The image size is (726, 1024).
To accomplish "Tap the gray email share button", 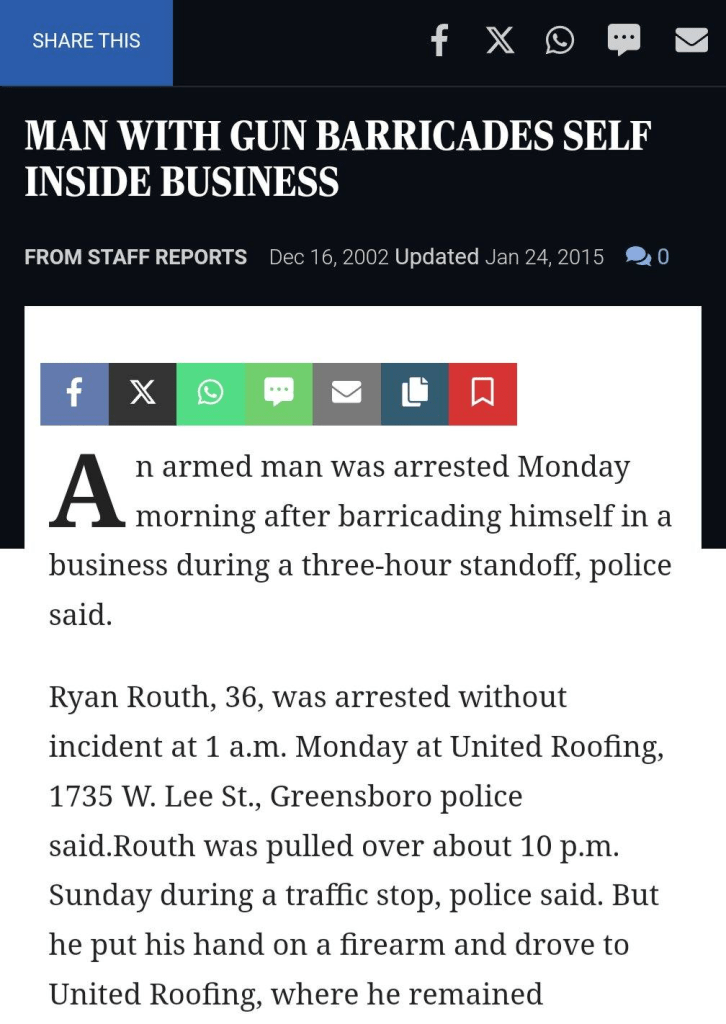I will tap(346, 394).
